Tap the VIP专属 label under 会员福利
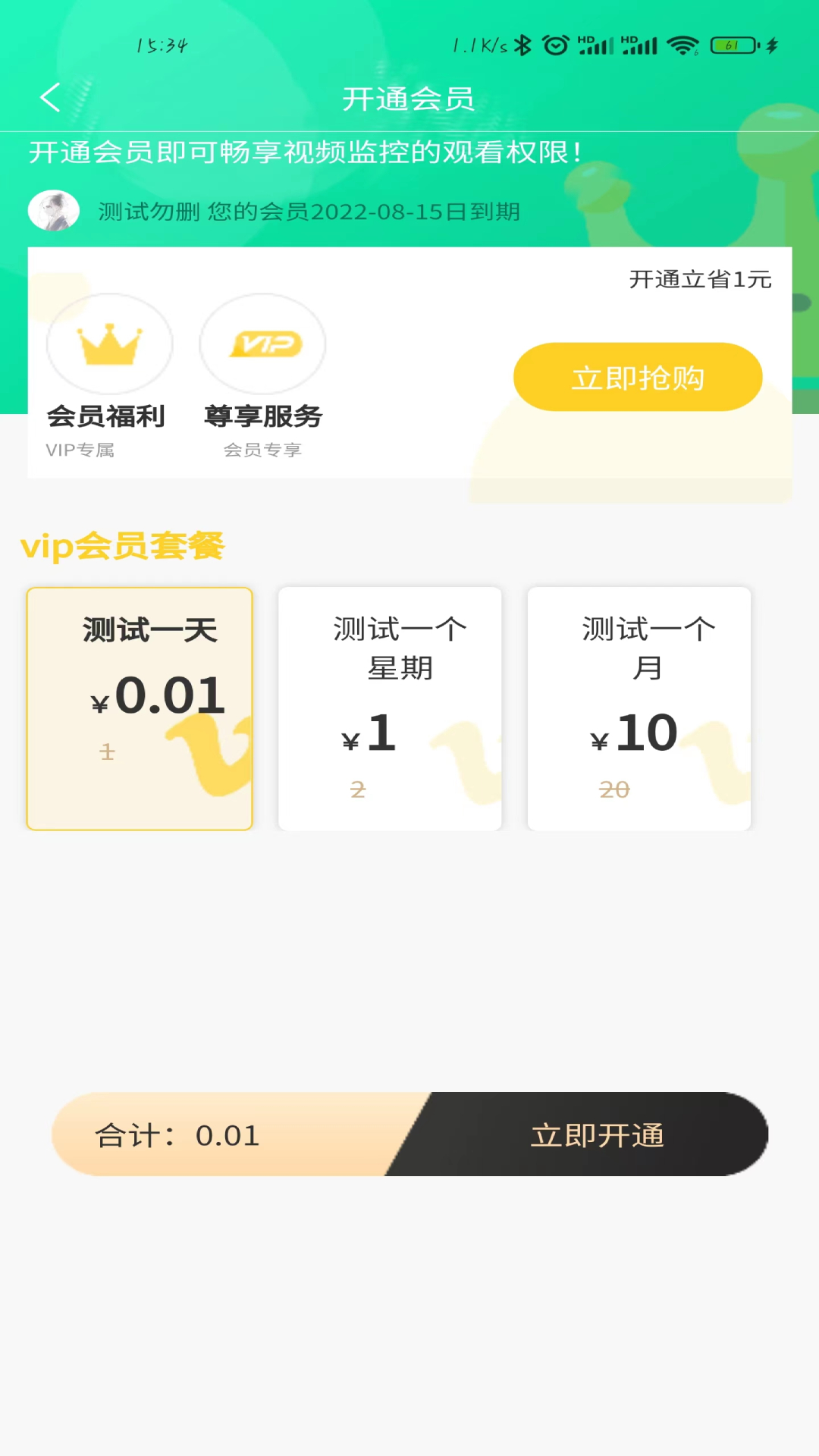 point(80,450)
